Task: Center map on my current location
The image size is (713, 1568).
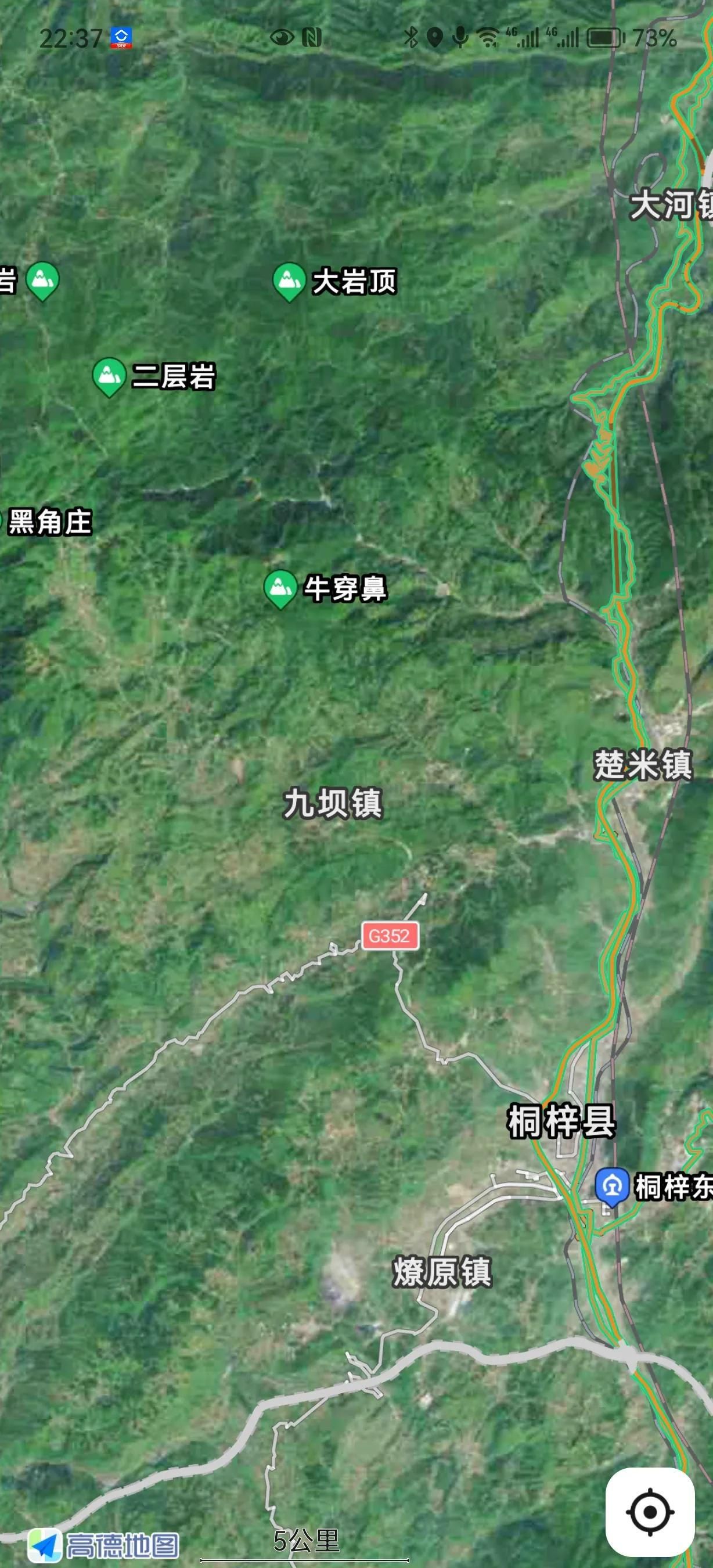Action: 650,1512
